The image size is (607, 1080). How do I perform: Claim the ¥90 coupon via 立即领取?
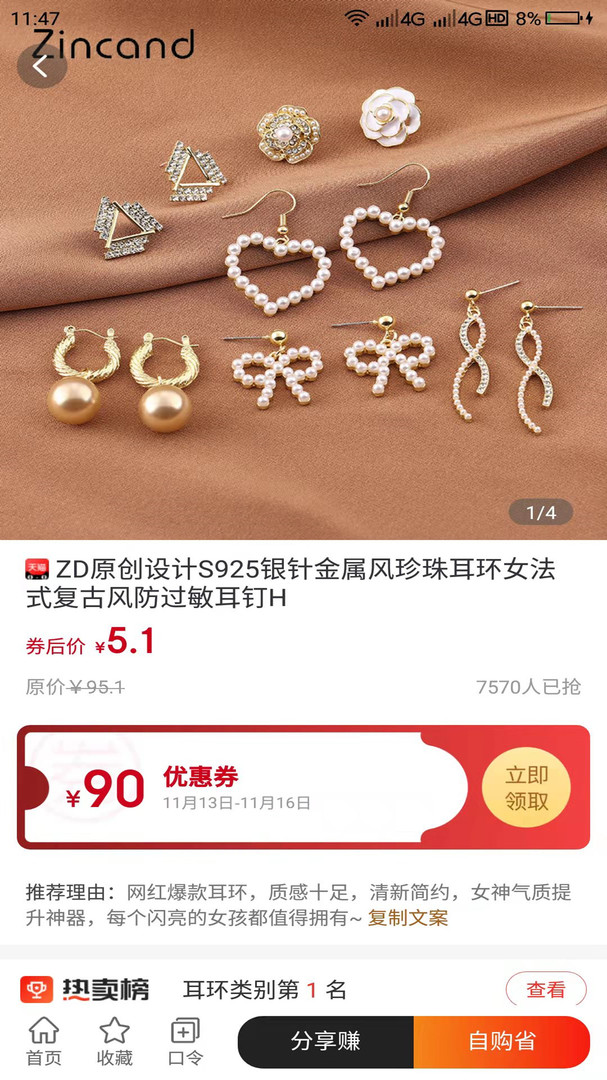pos(526,788)
